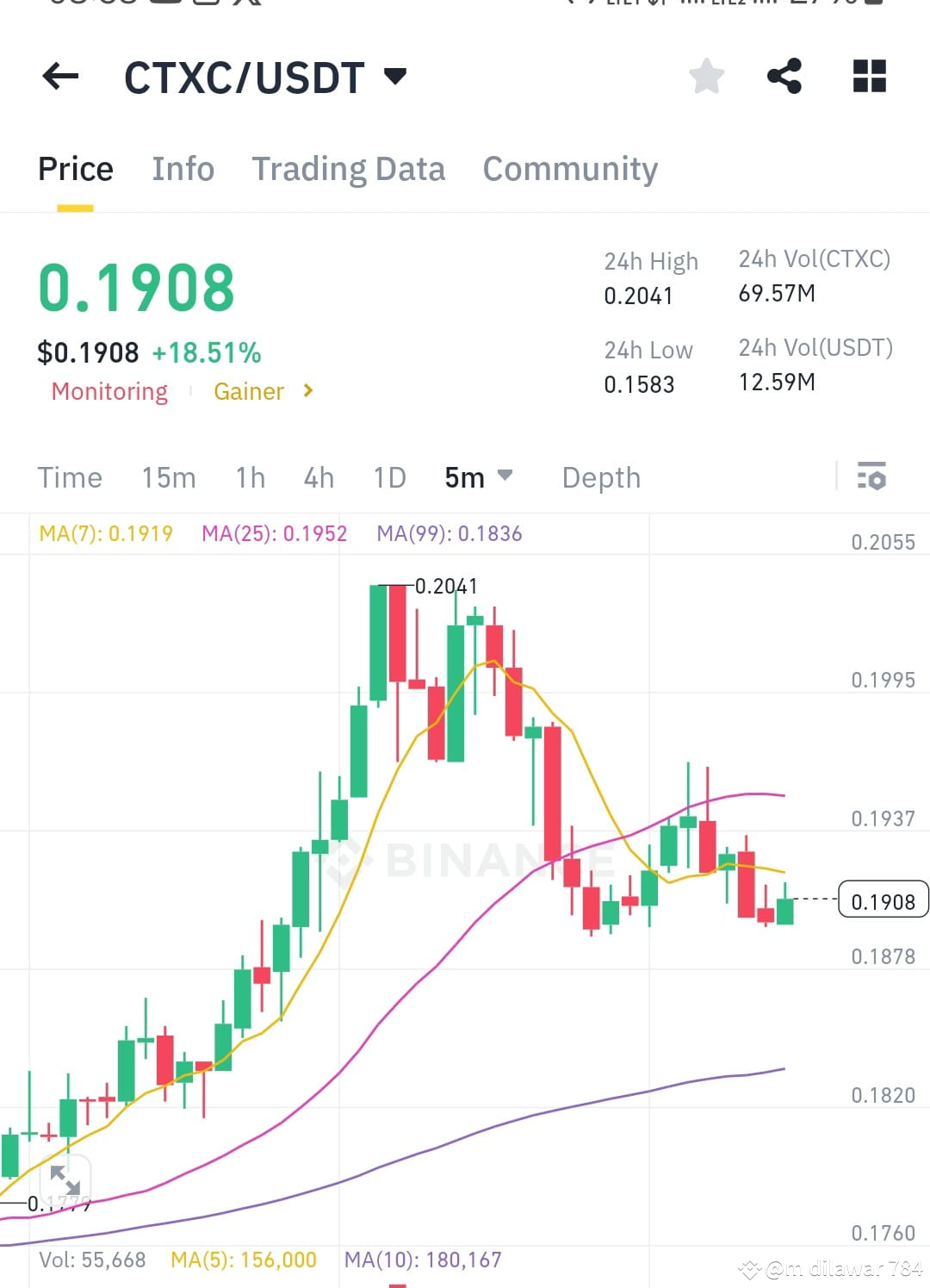Image resolution: width=930 pixels, height=1288 pixels.
Task: Switch to the Trading Data tab
Action: (x=348, y=169)
